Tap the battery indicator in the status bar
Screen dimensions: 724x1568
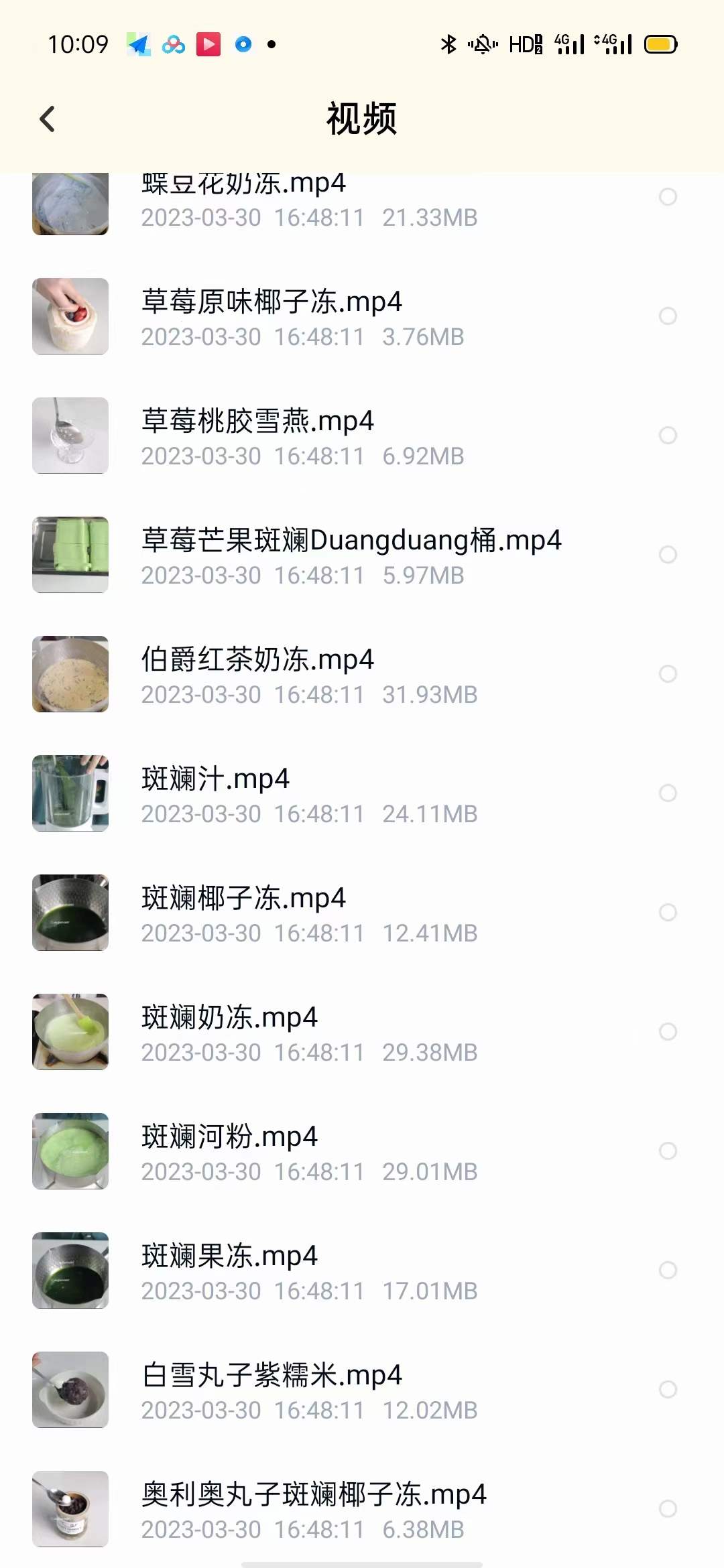coord(660,44)
